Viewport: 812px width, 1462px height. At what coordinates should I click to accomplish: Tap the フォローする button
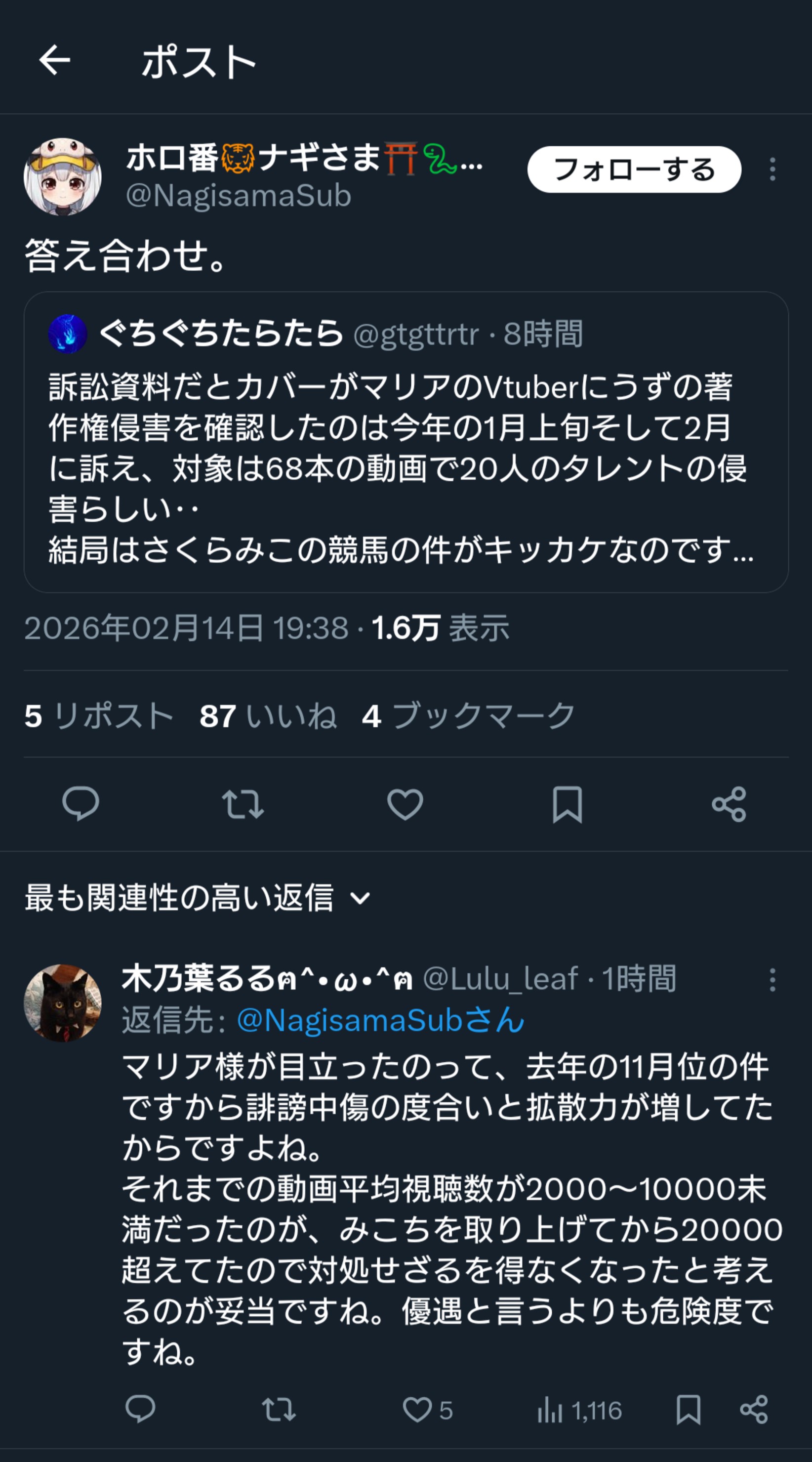(634, 169)
